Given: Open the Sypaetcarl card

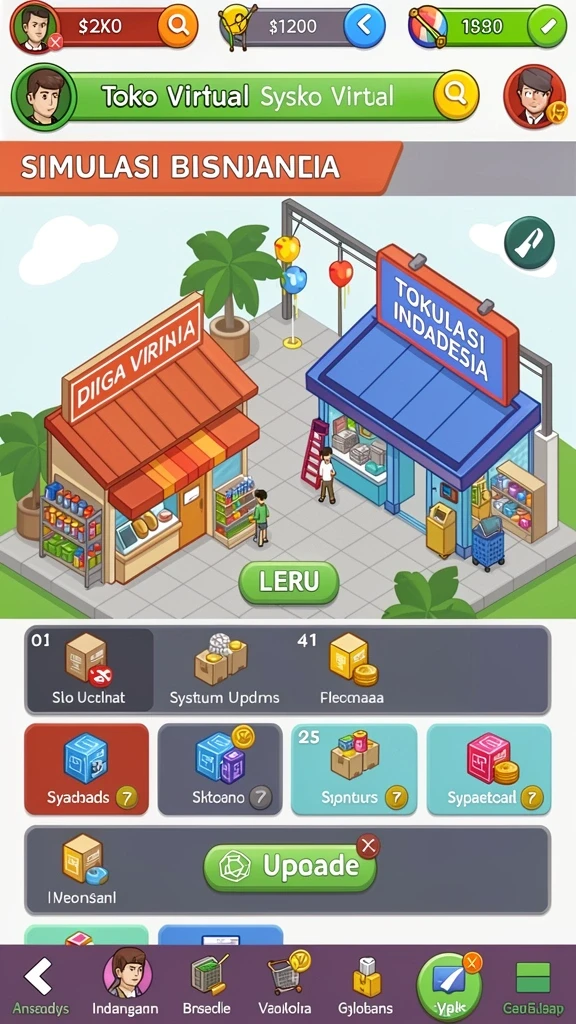Looking at the screenshot, I should point(488,769).
